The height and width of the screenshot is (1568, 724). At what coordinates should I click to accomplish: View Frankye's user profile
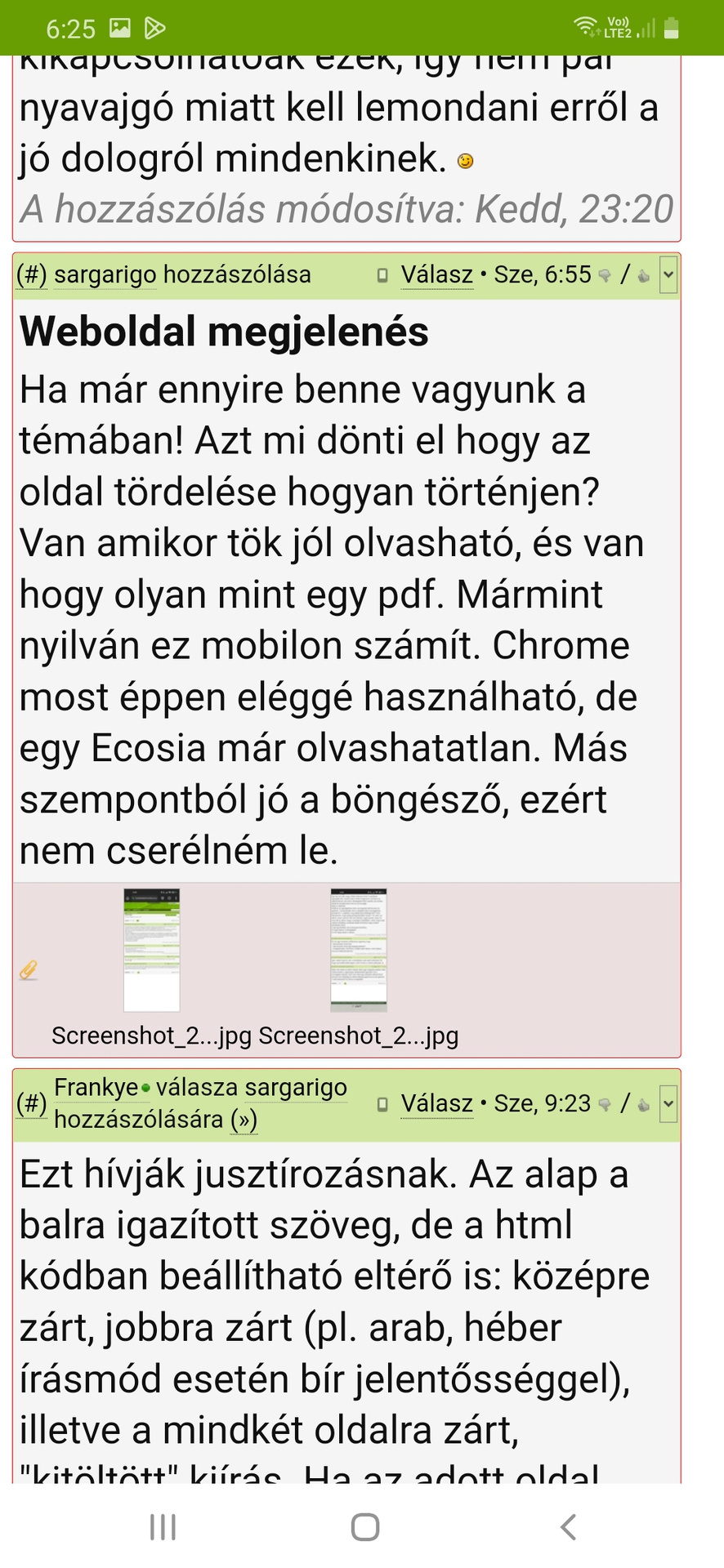(x=96, y=1089)
